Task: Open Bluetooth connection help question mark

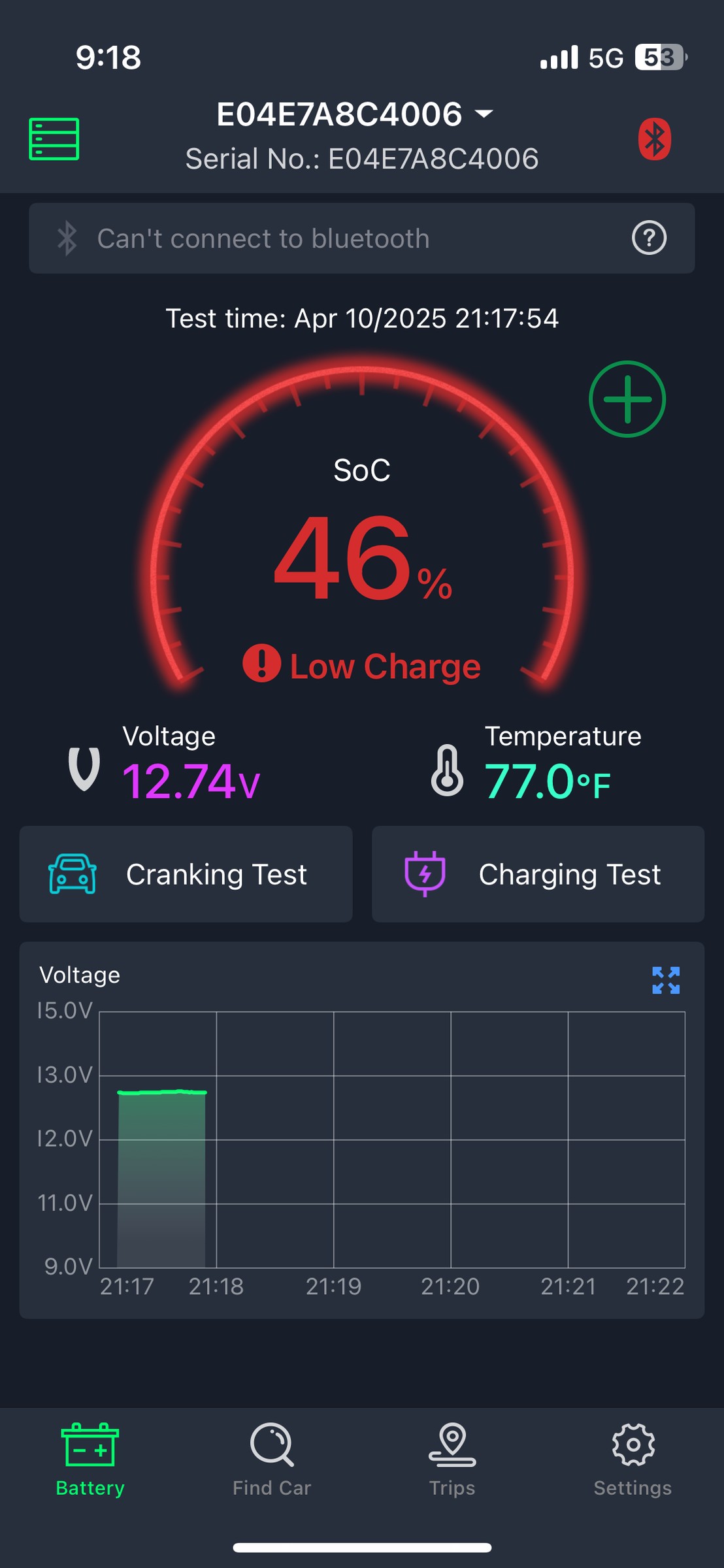Action: click(x=649, y=238)
